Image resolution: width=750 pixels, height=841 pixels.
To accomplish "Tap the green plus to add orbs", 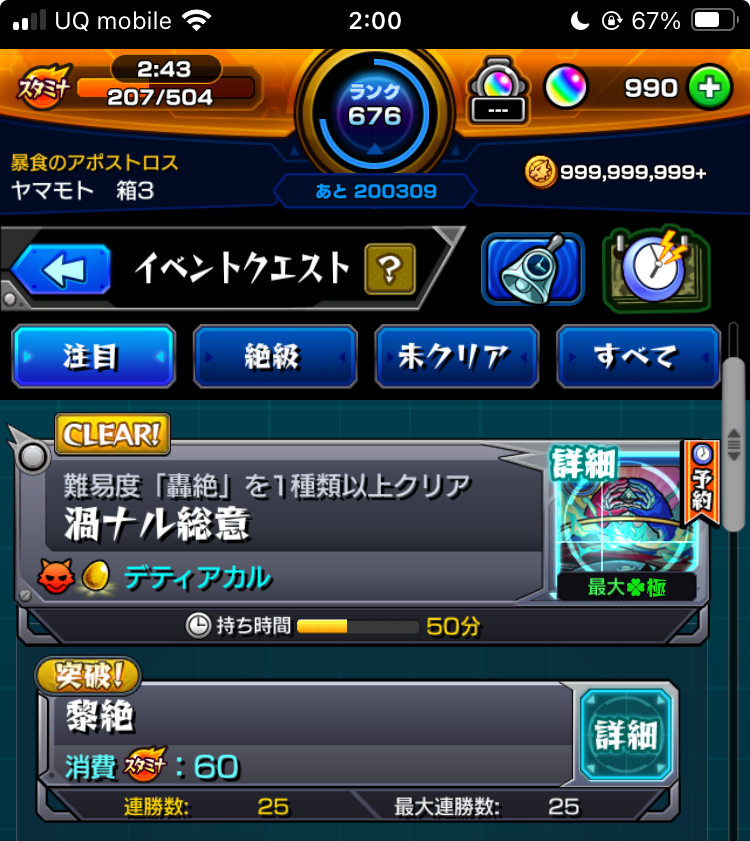I will coord(708,88).
